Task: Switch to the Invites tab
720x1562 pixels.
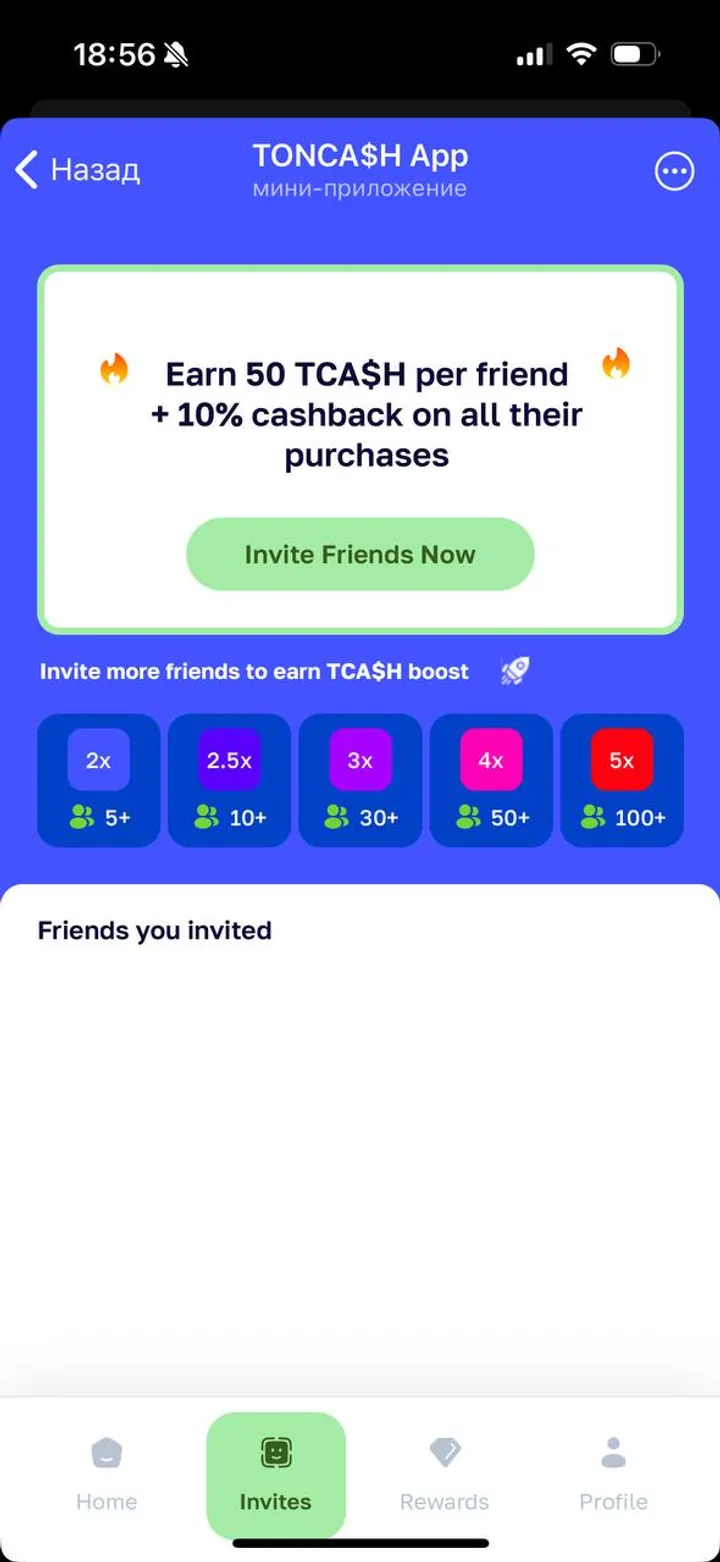Action: [x=276, y=1475]
